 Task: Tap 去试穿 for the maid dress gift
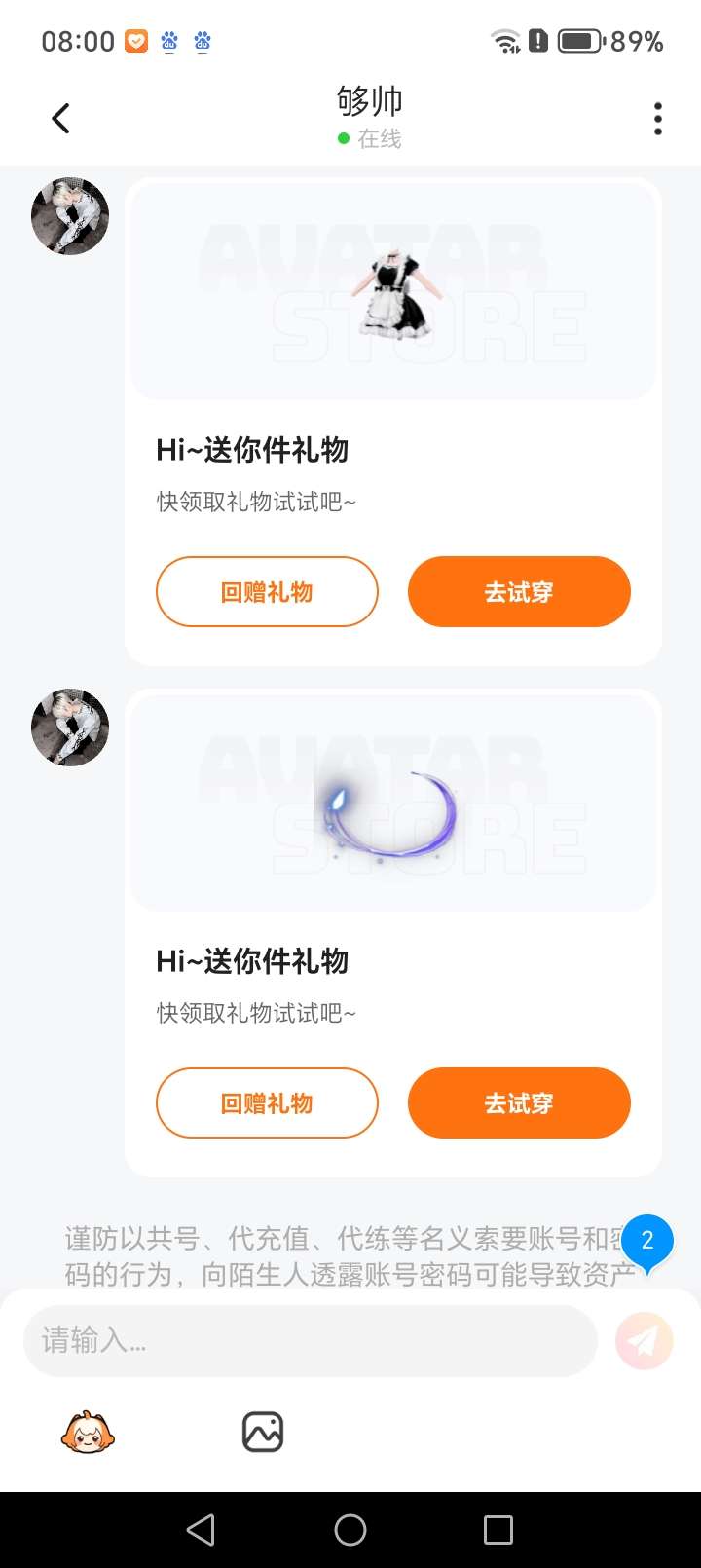pyautogui.click(x=519, y=591)
